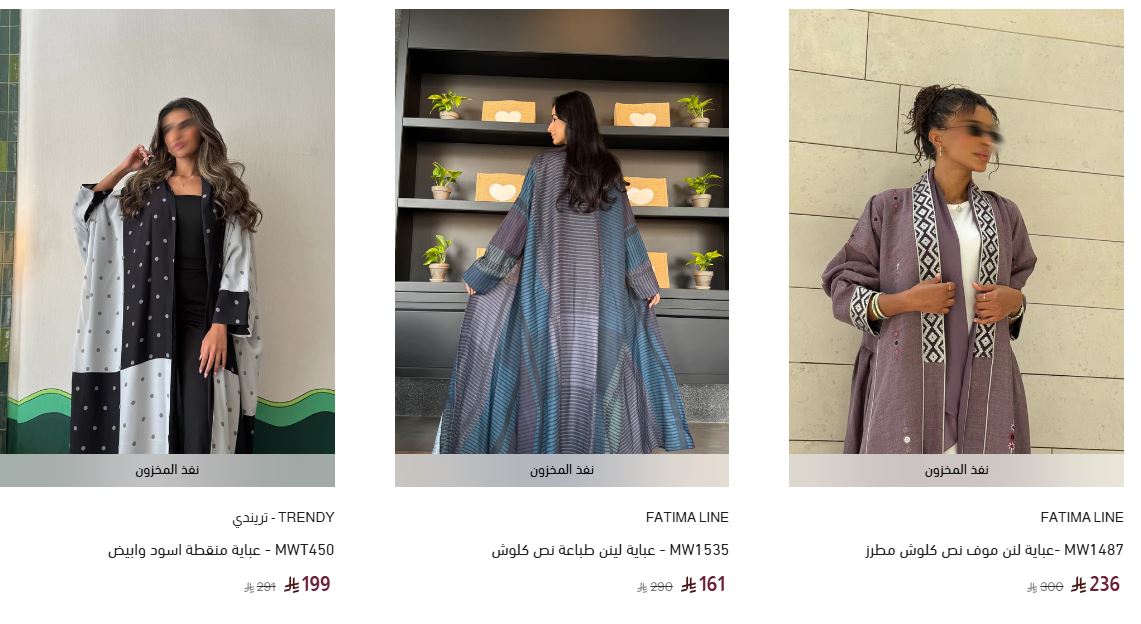This screenshot has height=624, width=1141.
Task: Open FATIMA LINE brand above MW1487
Action: [1081, 518]
